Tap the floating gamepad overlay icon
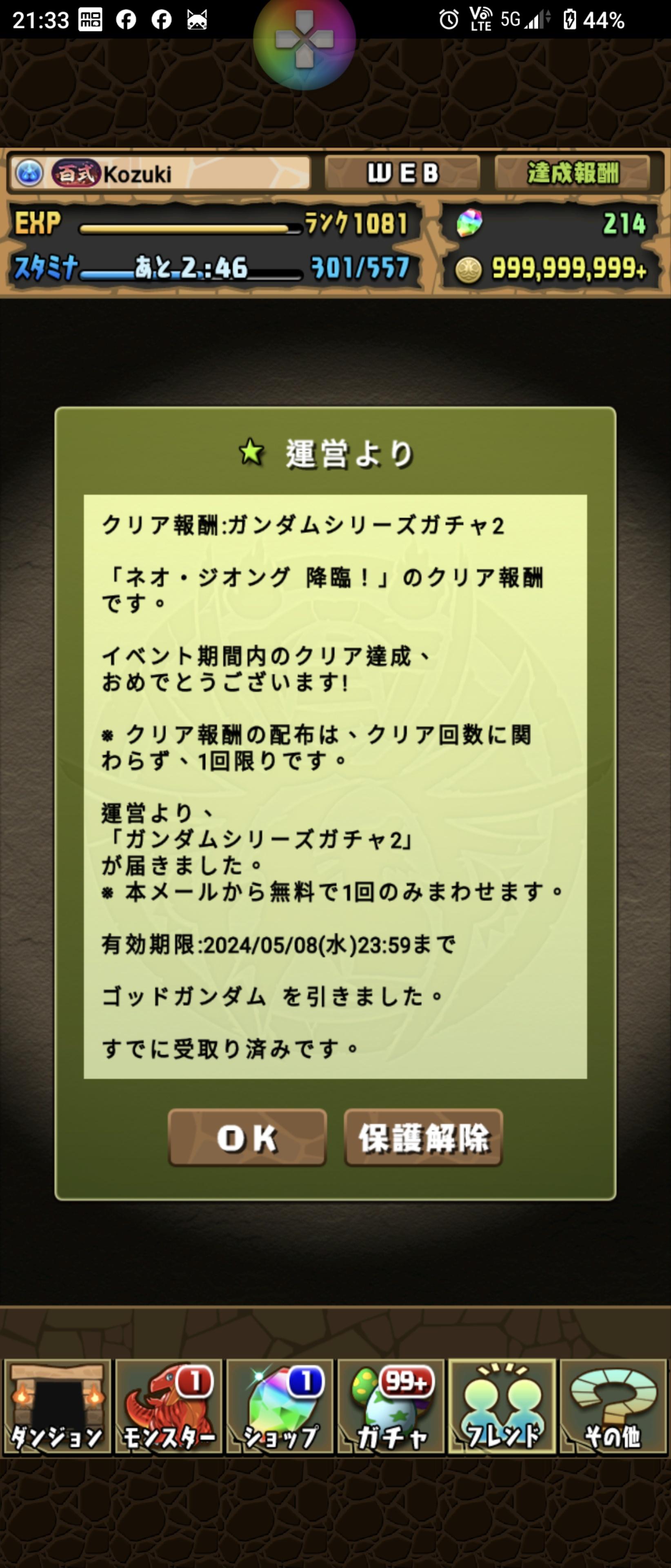671x1568 pixels. coord(304,40)
